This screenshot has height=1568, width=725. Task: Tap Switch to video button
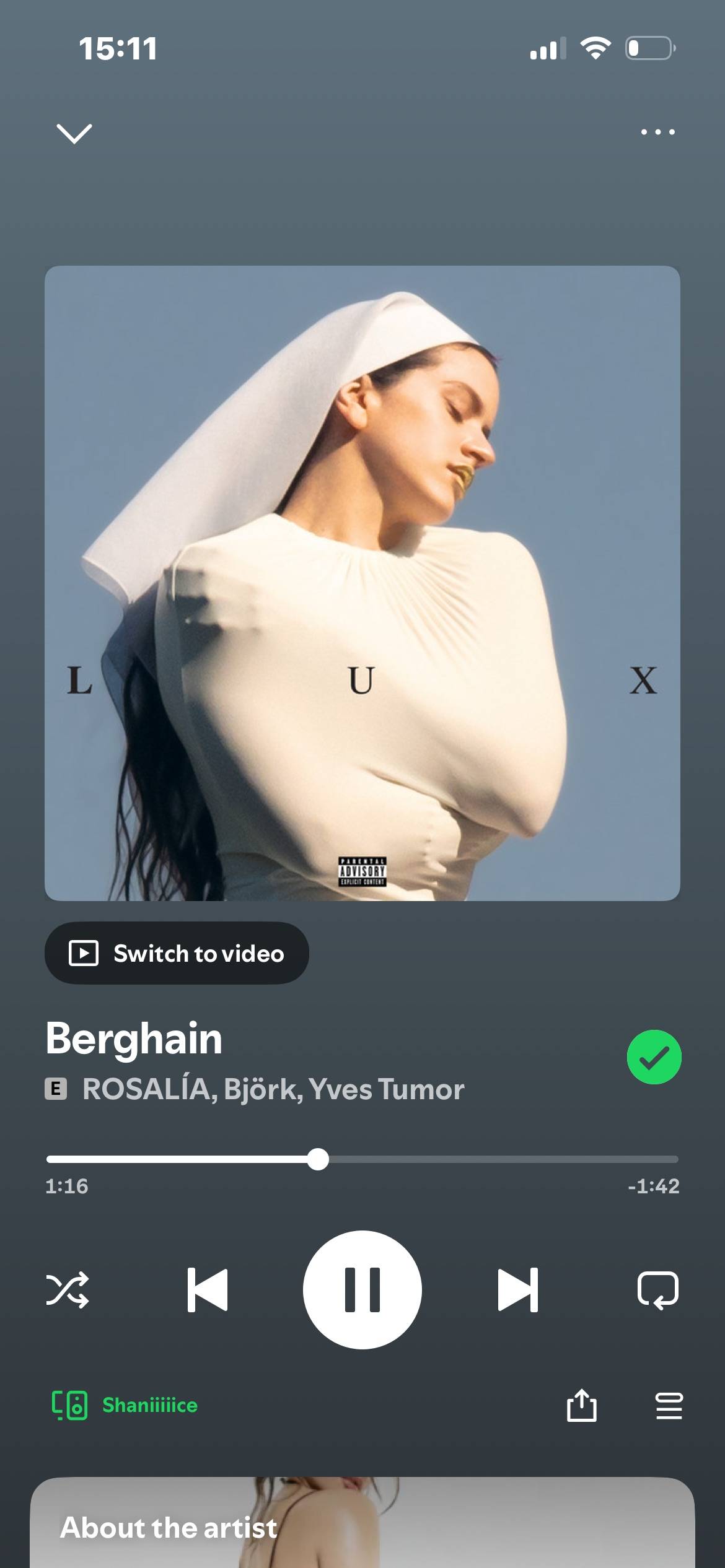point(177,952)
